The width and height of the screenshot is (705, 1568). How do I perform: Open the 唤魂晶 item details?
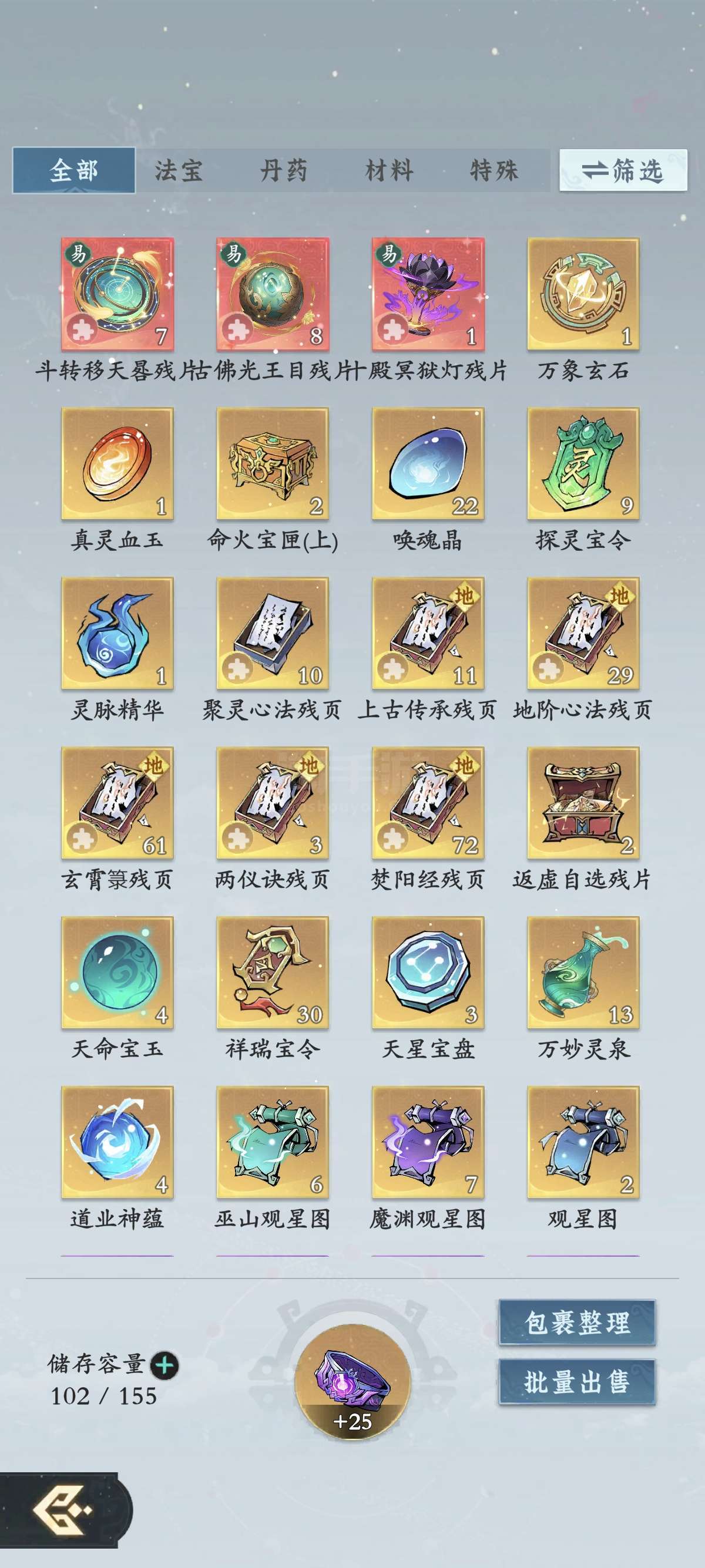click(428, 464)
